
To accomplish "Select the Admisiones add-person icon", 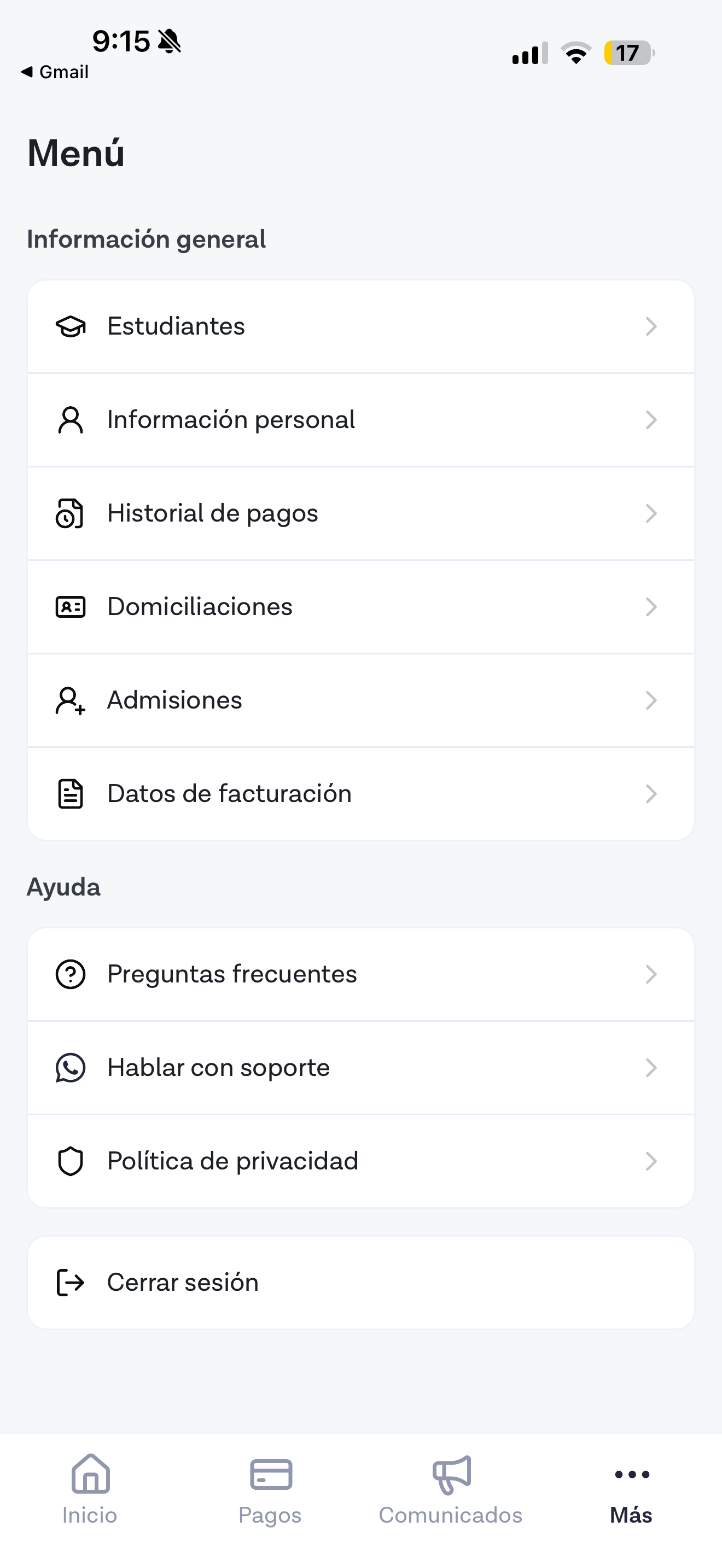I will (x=70, y=700).
